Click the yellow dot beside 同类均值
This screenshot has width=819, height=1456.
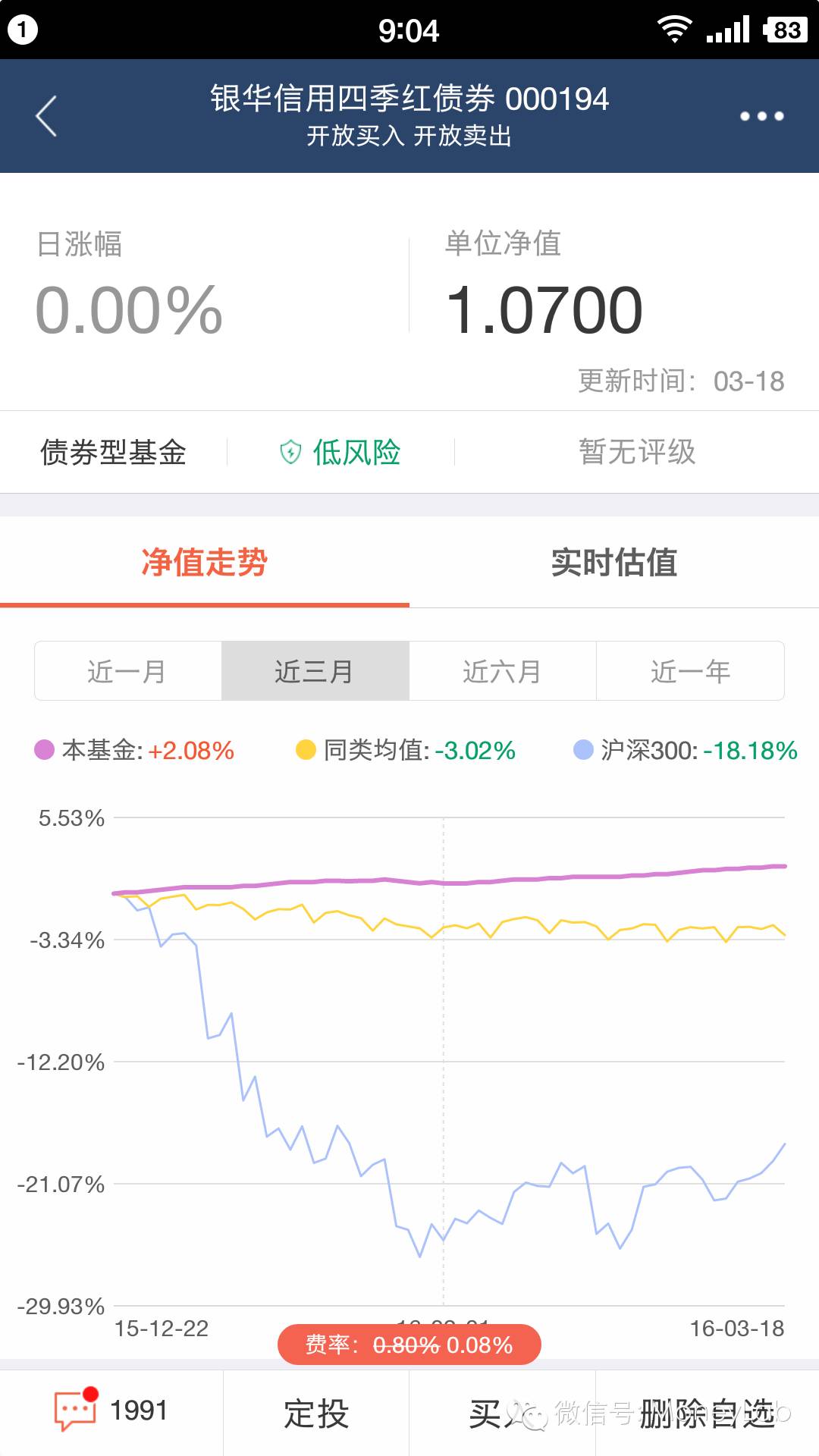click(x=306, y=752)
